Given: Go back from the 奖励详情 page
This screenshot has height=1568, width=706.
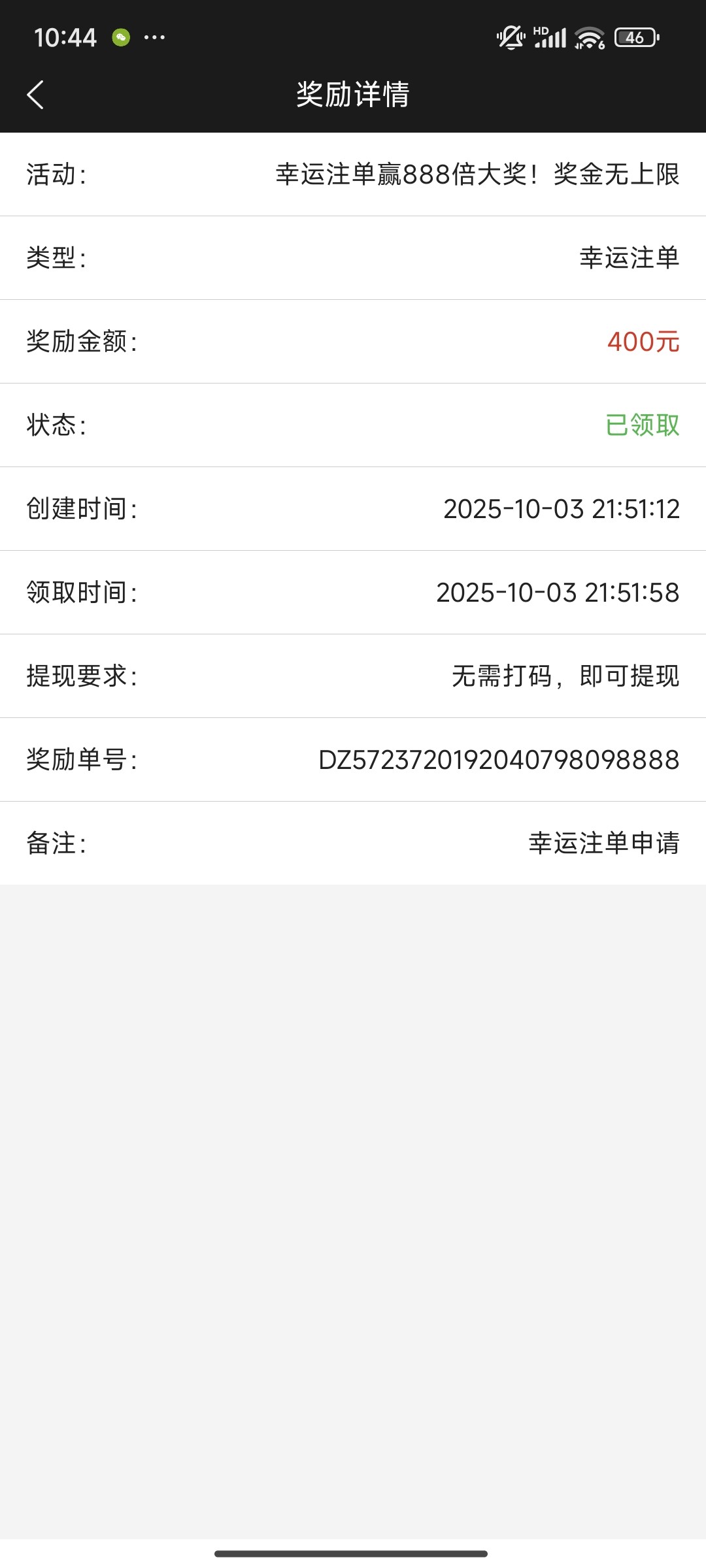Looking at the screenshot, I should pos(36,95).
